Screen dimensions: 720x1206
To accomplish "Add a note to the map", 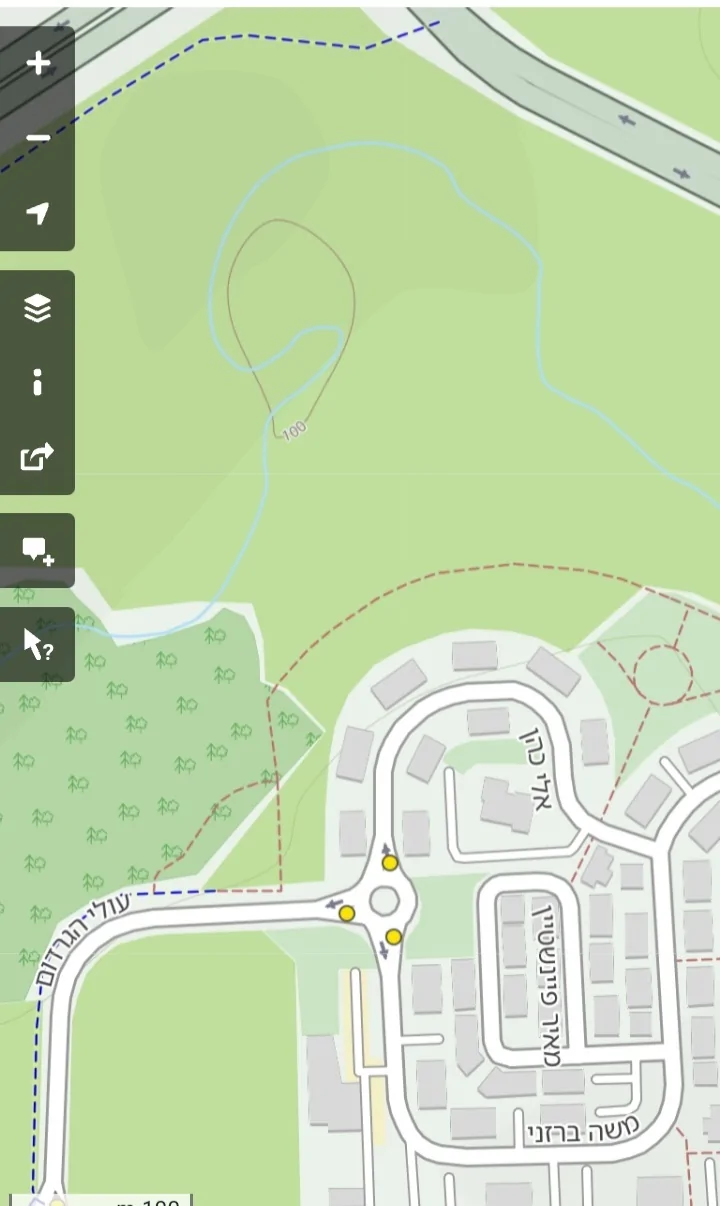I will [37, 550].
